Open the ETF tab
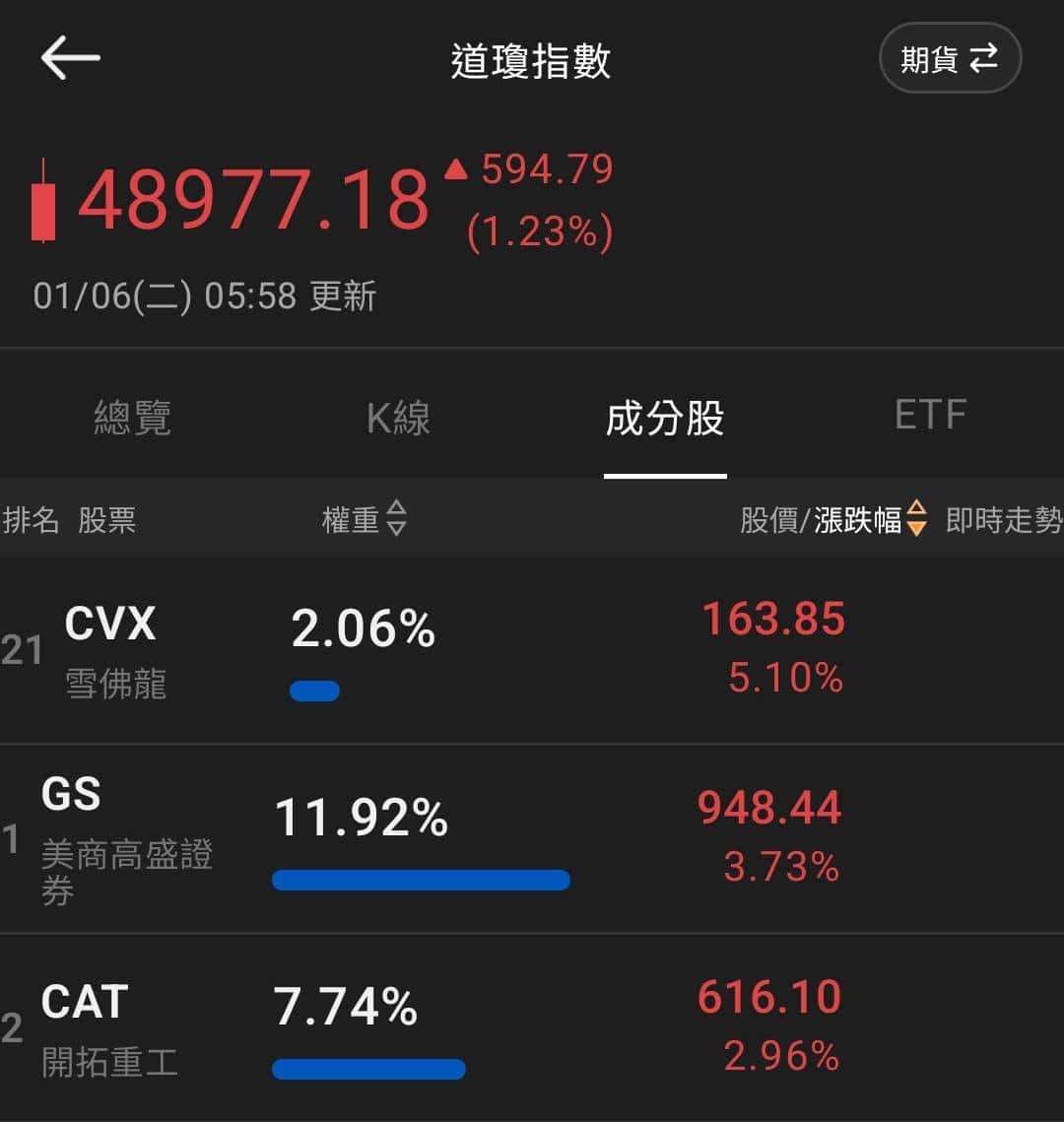The image size is (1064, 1122). pos(929,414)
